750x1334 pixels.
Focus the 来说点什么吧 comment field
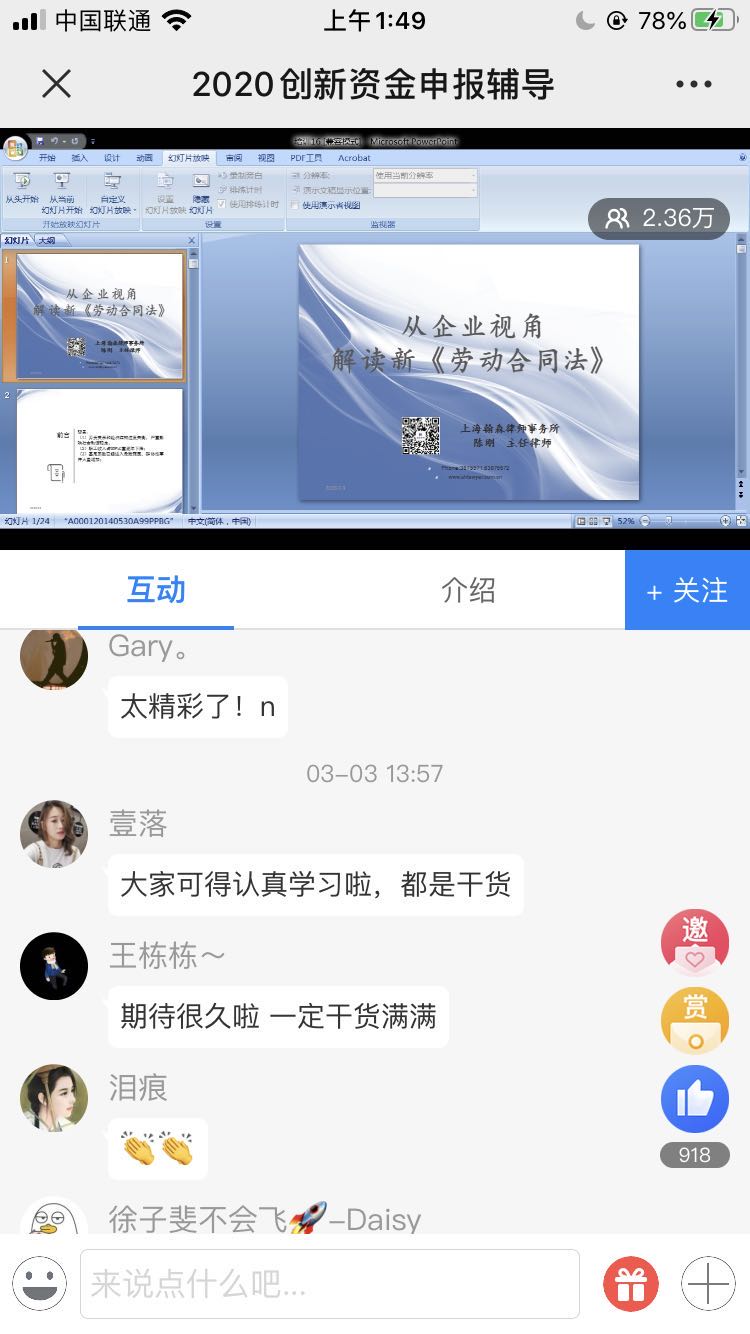330,1283
